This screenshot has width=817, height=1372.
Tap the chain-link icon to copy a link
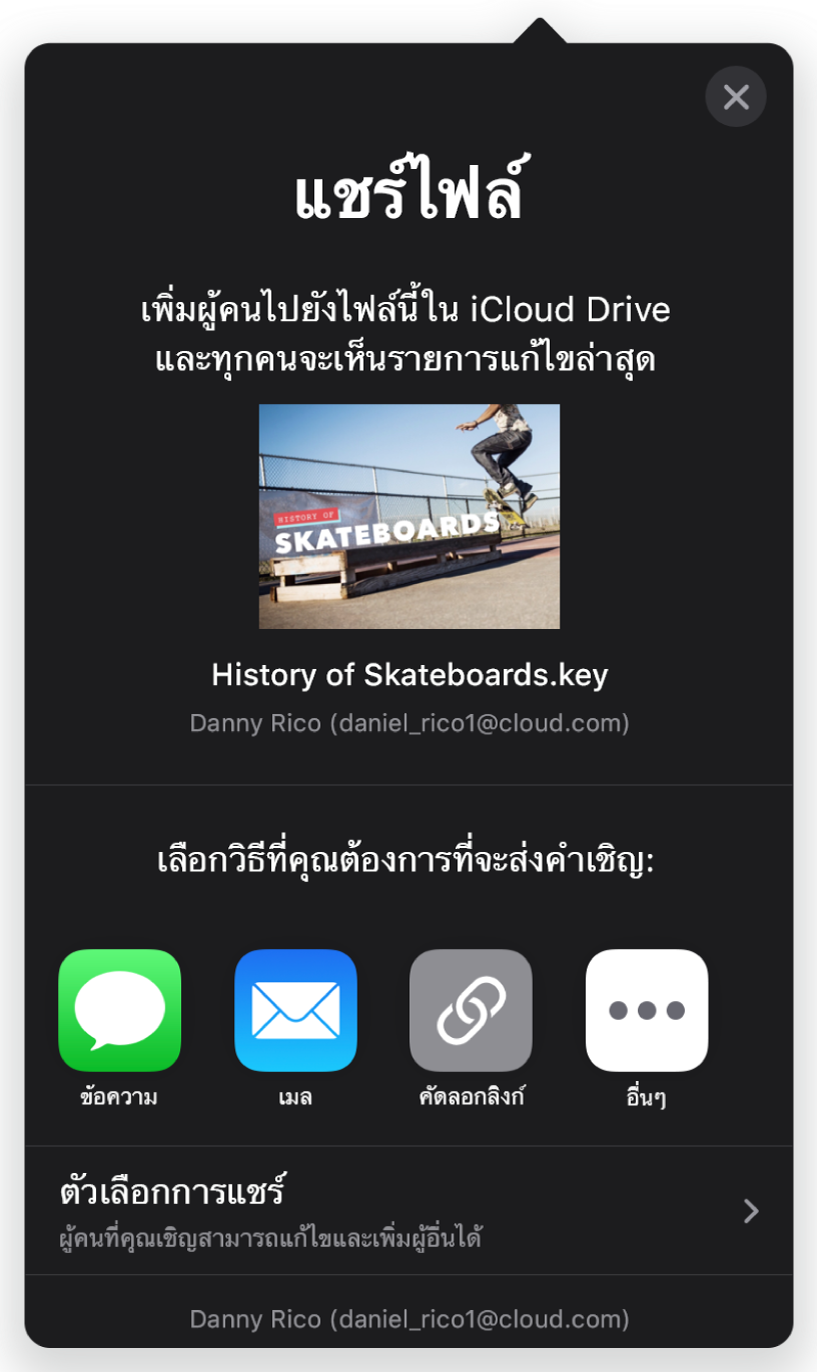(471, 1010)
